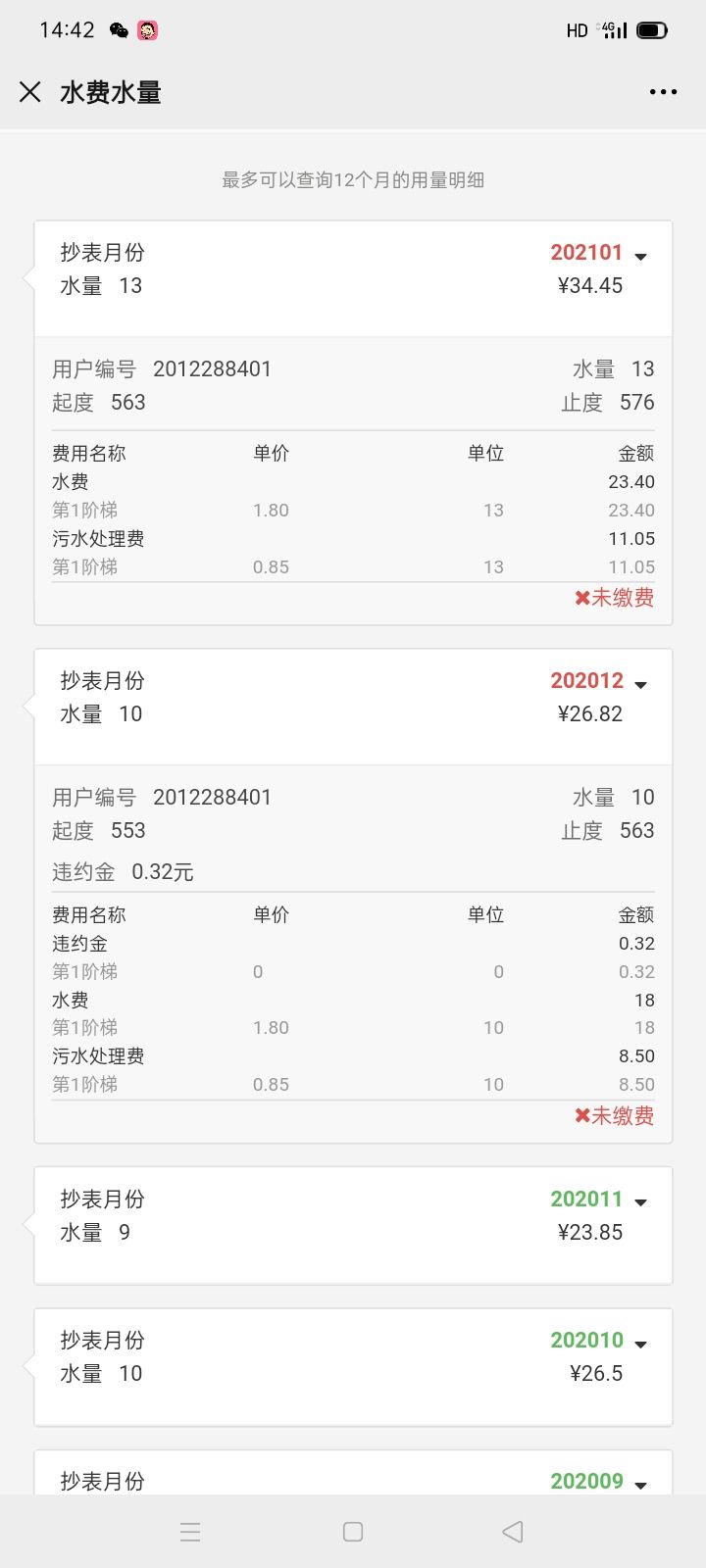Go to home via the system home button
Viewport: 706px width, 1568px height.
click(x=353, y=1532)
